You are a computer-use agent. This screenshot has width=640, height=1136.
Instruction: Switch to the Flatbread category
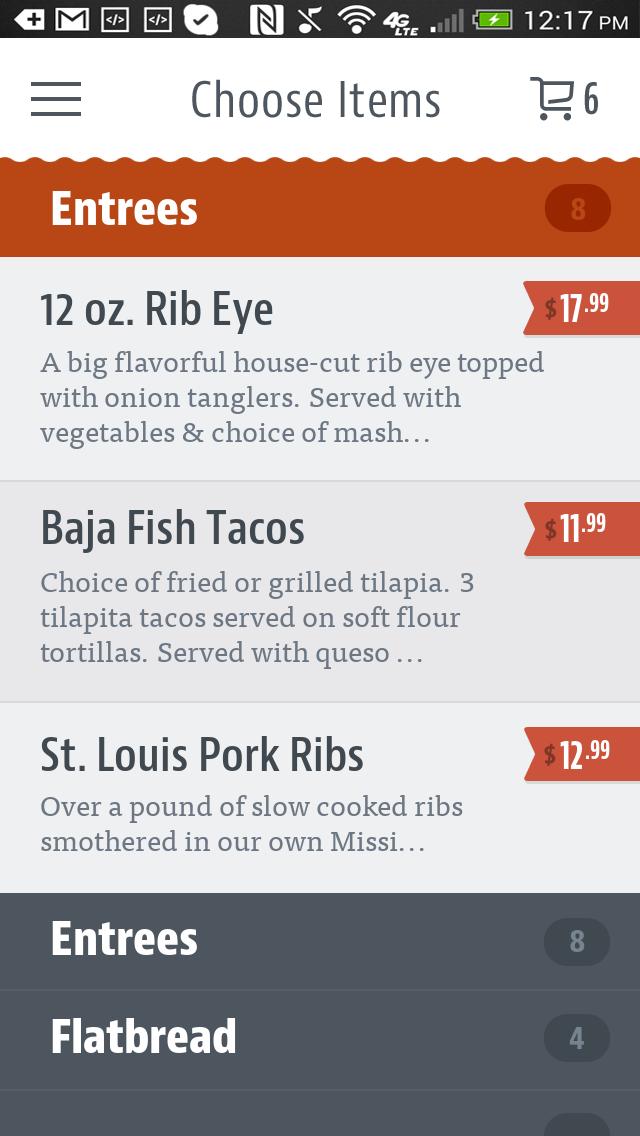point(320,1039)
